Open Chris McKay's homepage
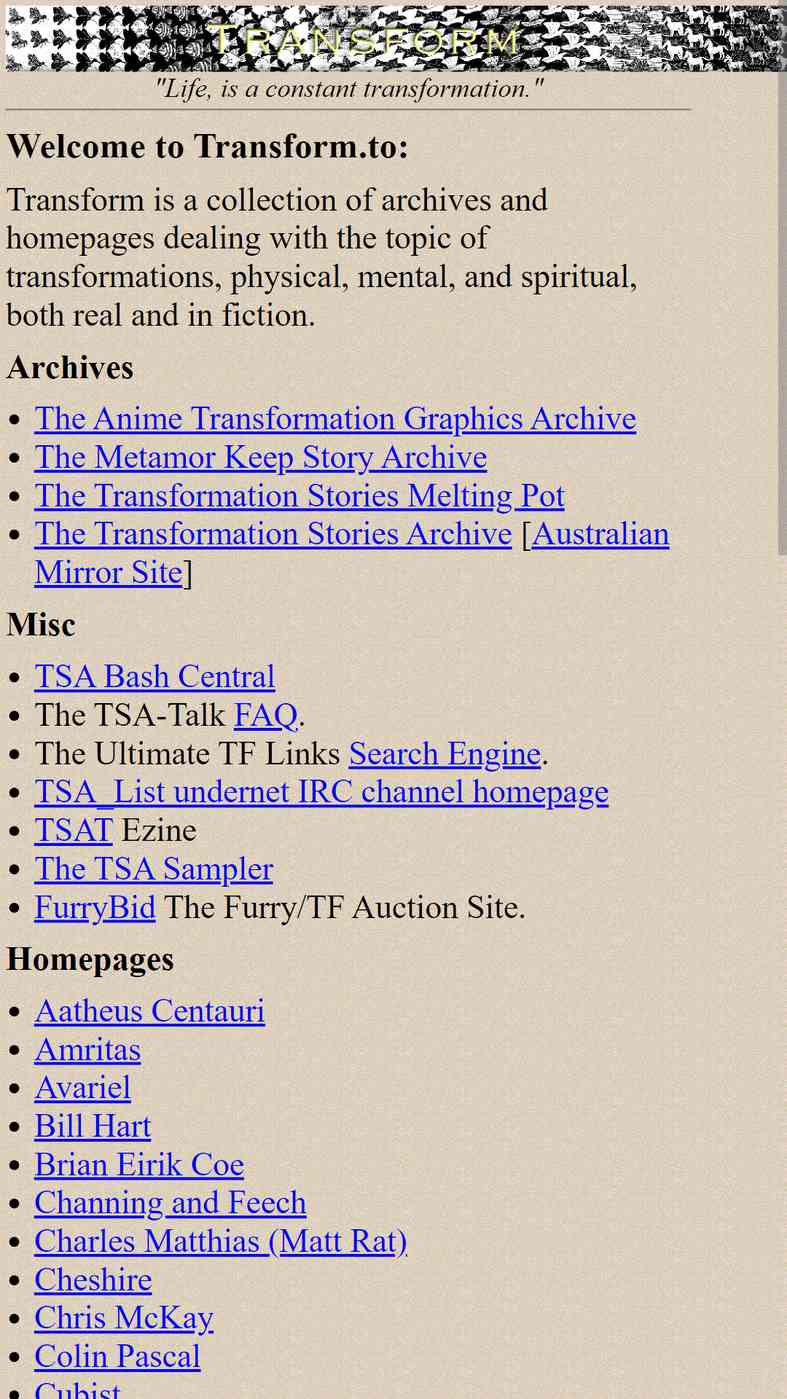787x1399 pixels. [x=124, y=1318]
